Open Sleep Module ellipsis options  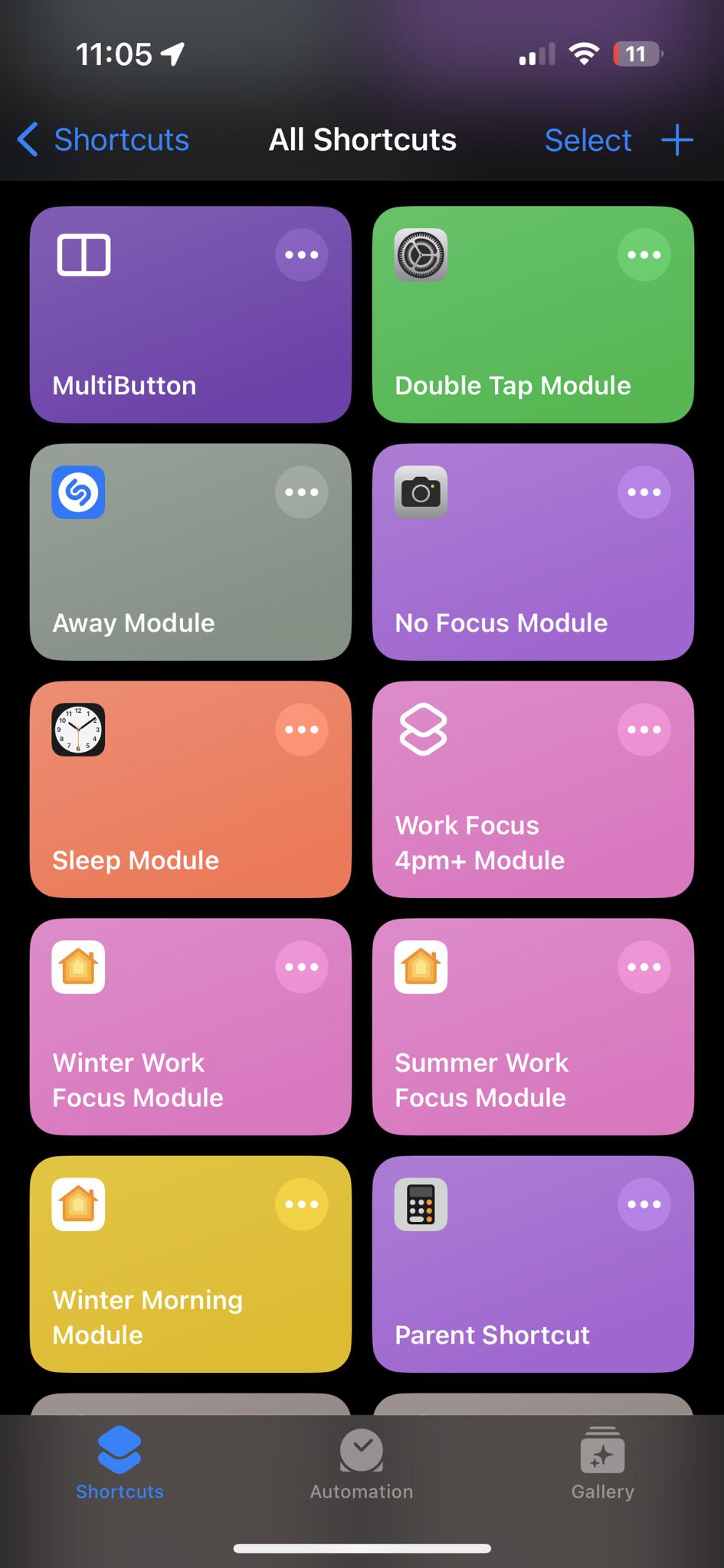pos(301,730)
